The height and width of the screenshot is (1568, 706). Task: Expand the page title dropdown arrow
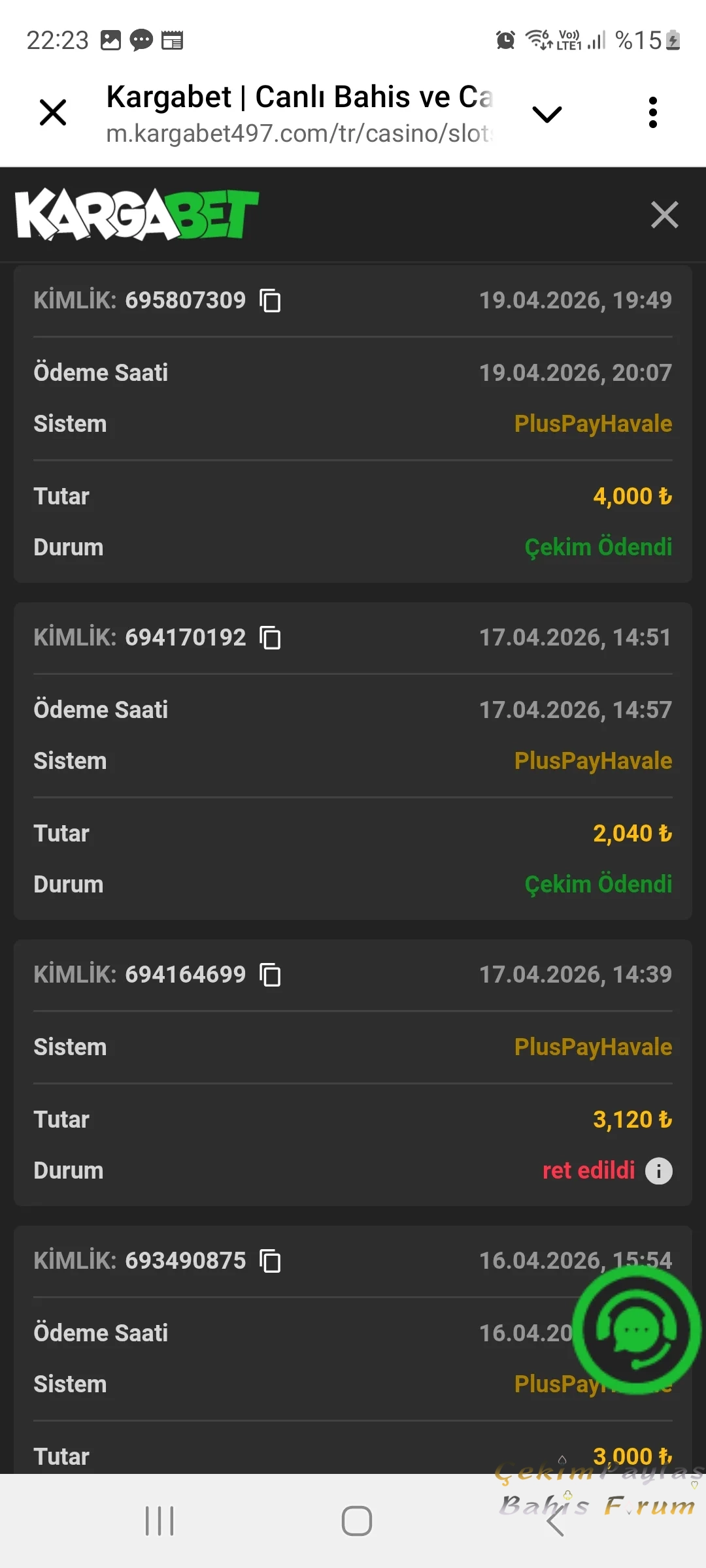(x=547, y=114)
